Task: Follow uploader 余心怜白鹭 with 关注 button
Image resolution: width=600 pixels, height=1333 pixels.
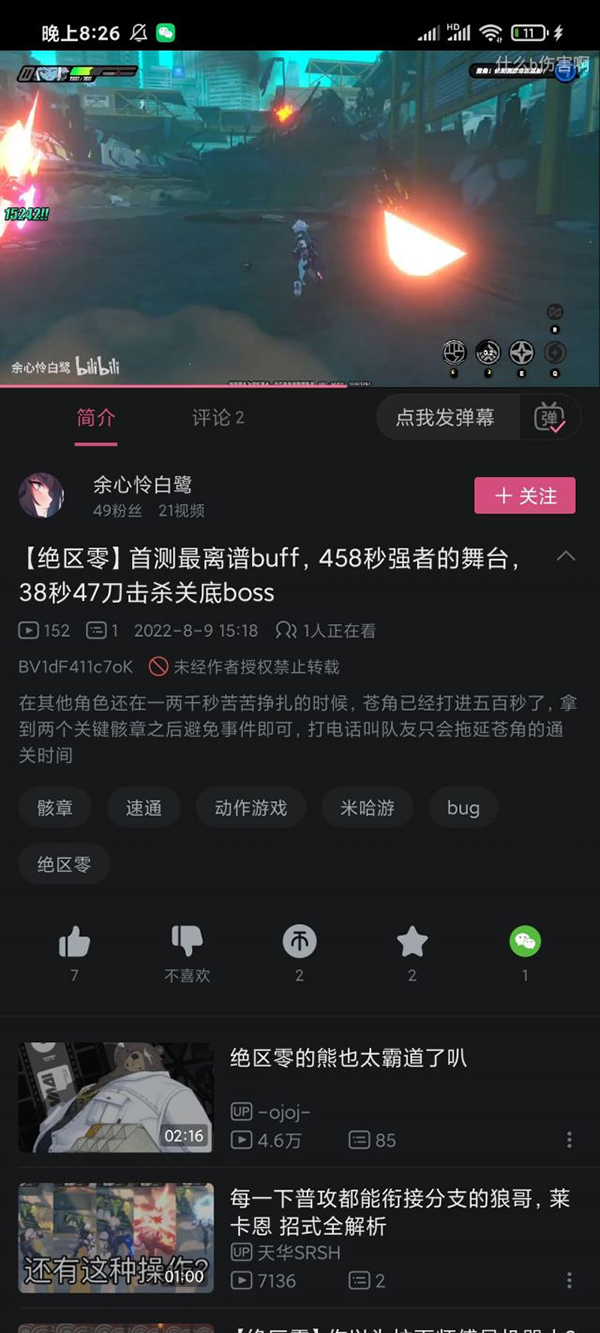Action: pyautogui.click(x=524, y=496)
